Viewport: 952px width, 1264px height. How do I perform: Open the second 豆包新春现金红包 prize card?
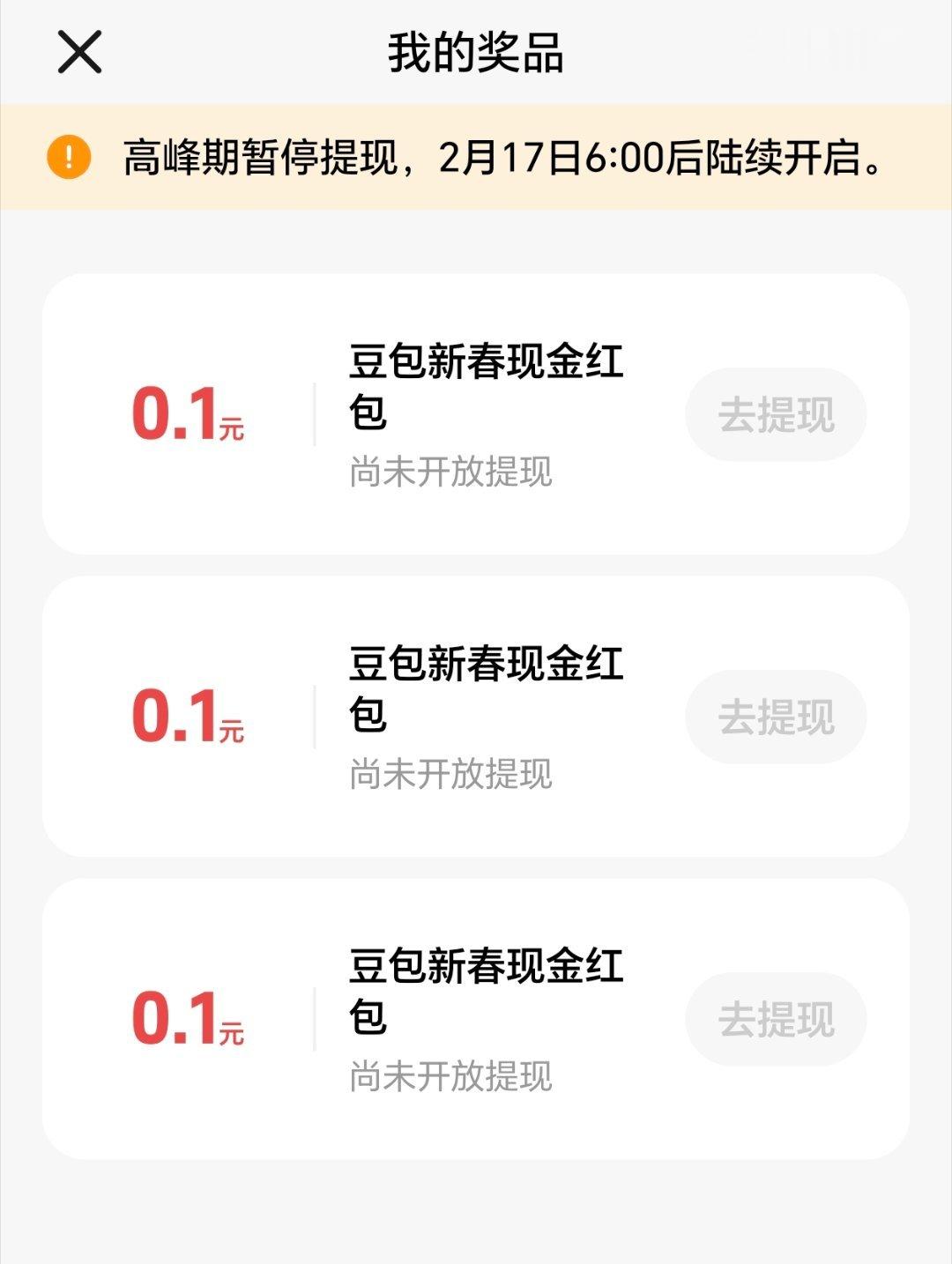[476, 708]
